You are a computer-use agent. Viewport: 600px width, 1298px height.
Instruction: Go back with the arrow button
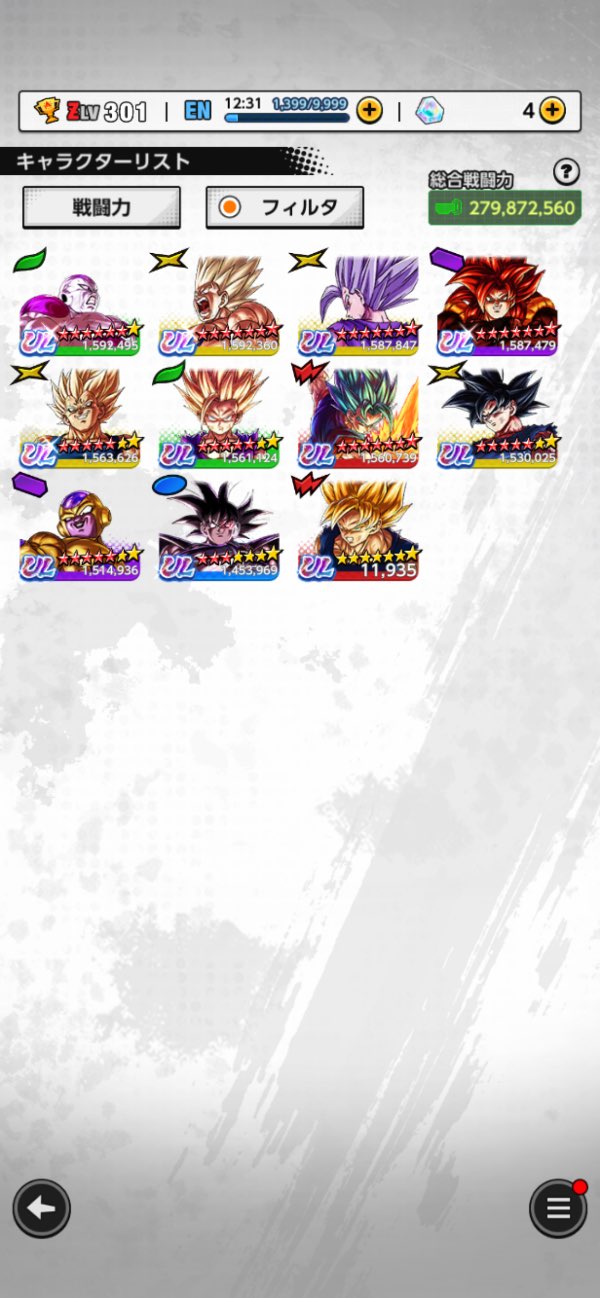pos(41,1208)
